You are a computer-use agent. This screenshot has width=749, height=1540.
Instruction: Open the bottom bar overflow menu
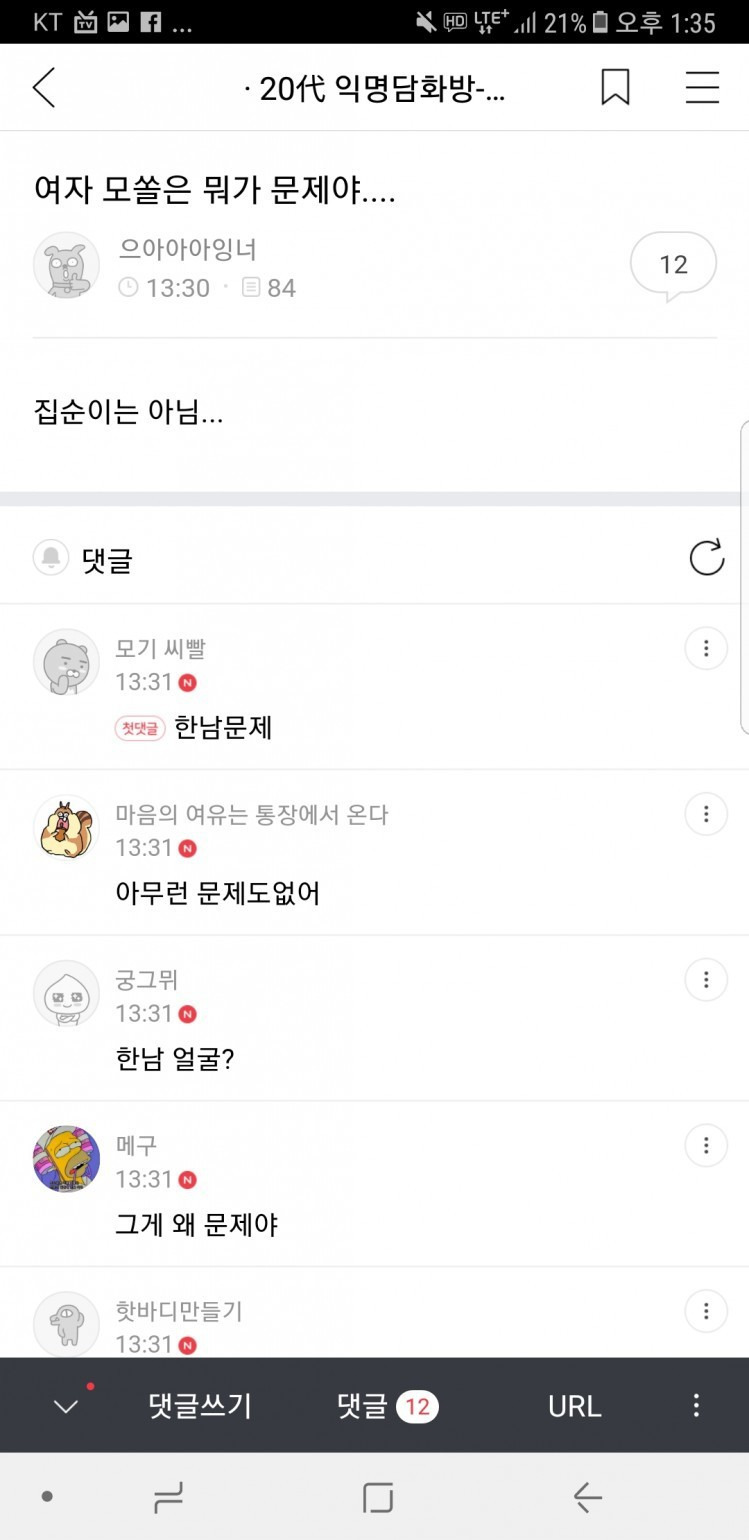click(696, 1406)
